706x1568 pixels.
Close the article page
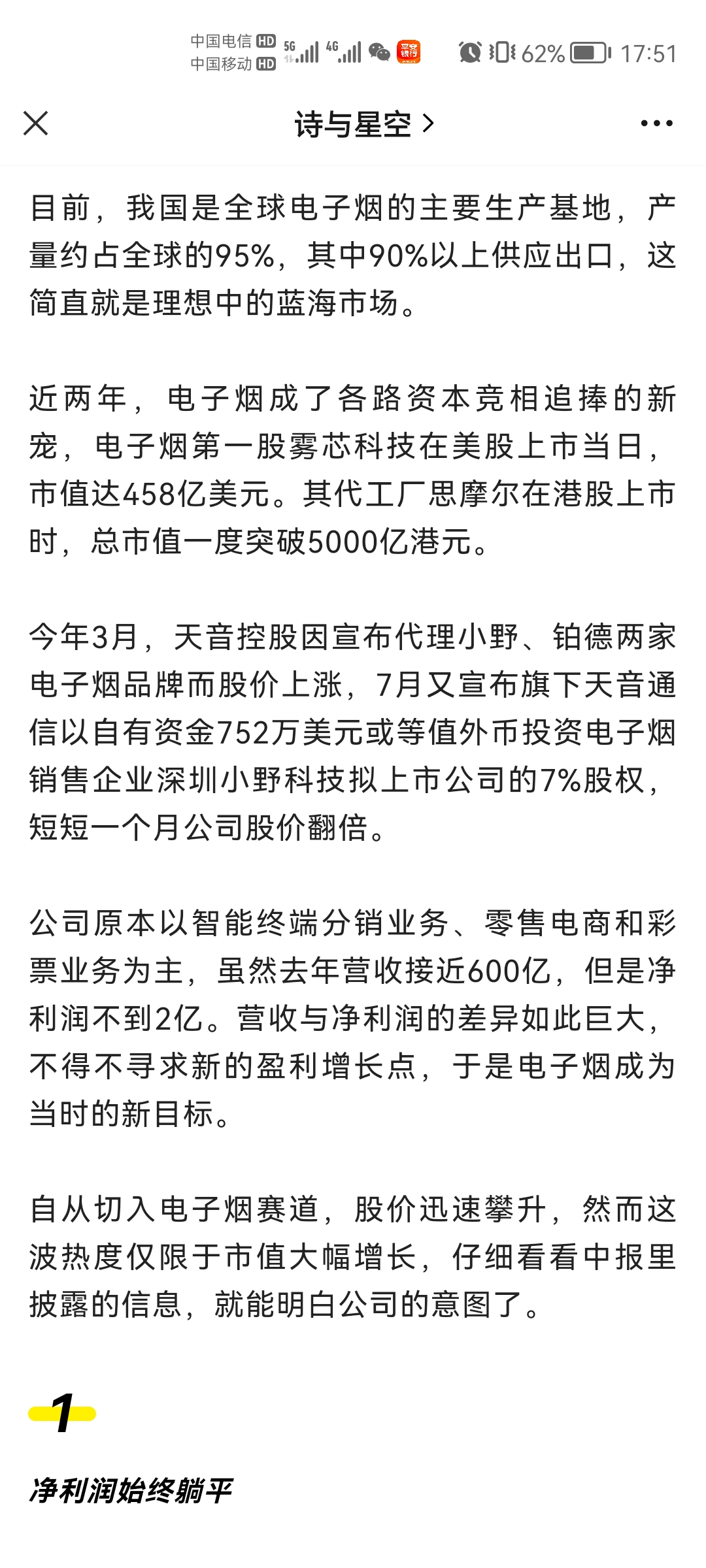(35, 123)
